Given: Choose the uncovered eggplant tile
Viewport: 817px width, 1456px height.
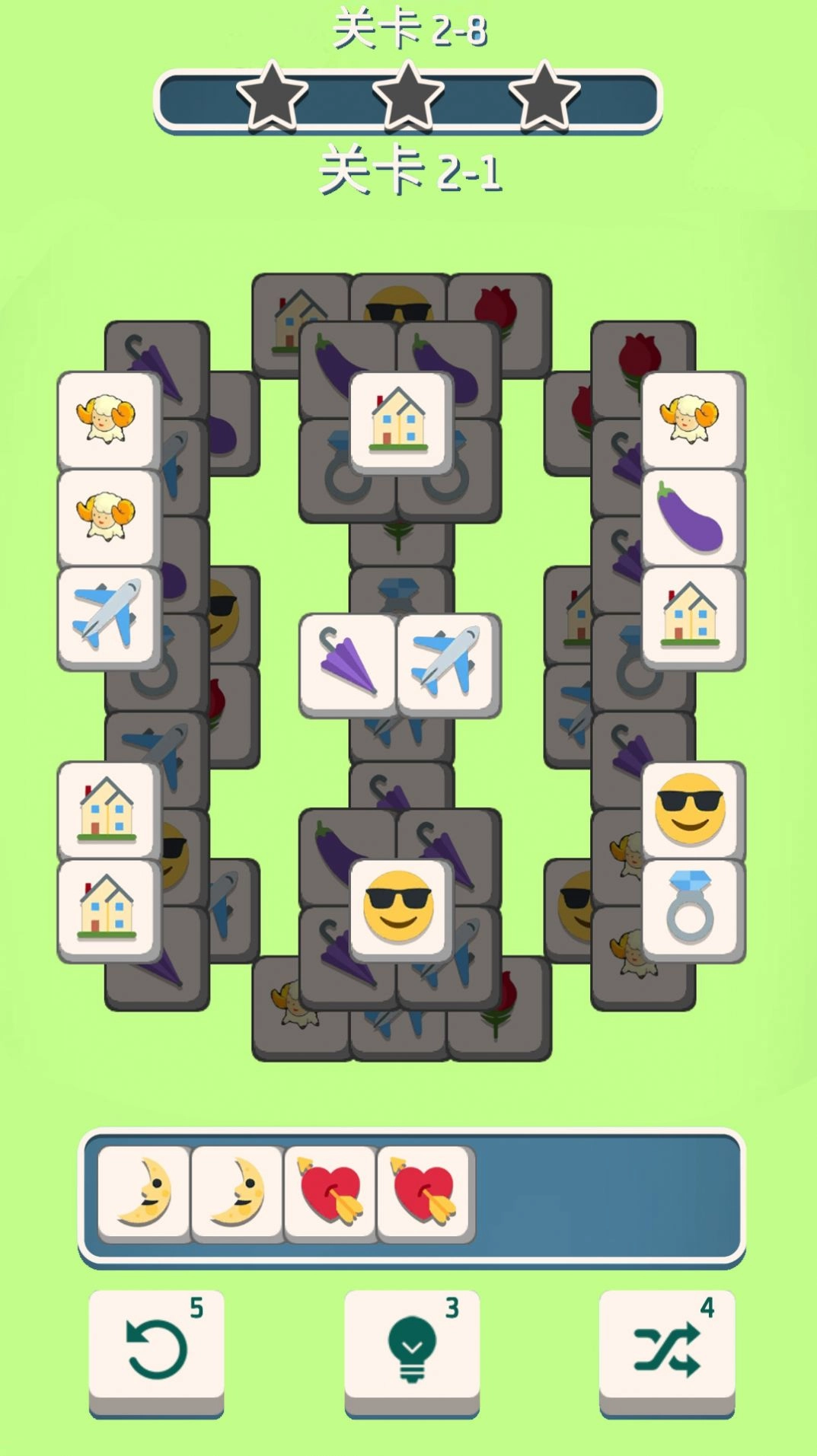Looking at the screenshot, I should pyautogui.click(x=691, y=518).
